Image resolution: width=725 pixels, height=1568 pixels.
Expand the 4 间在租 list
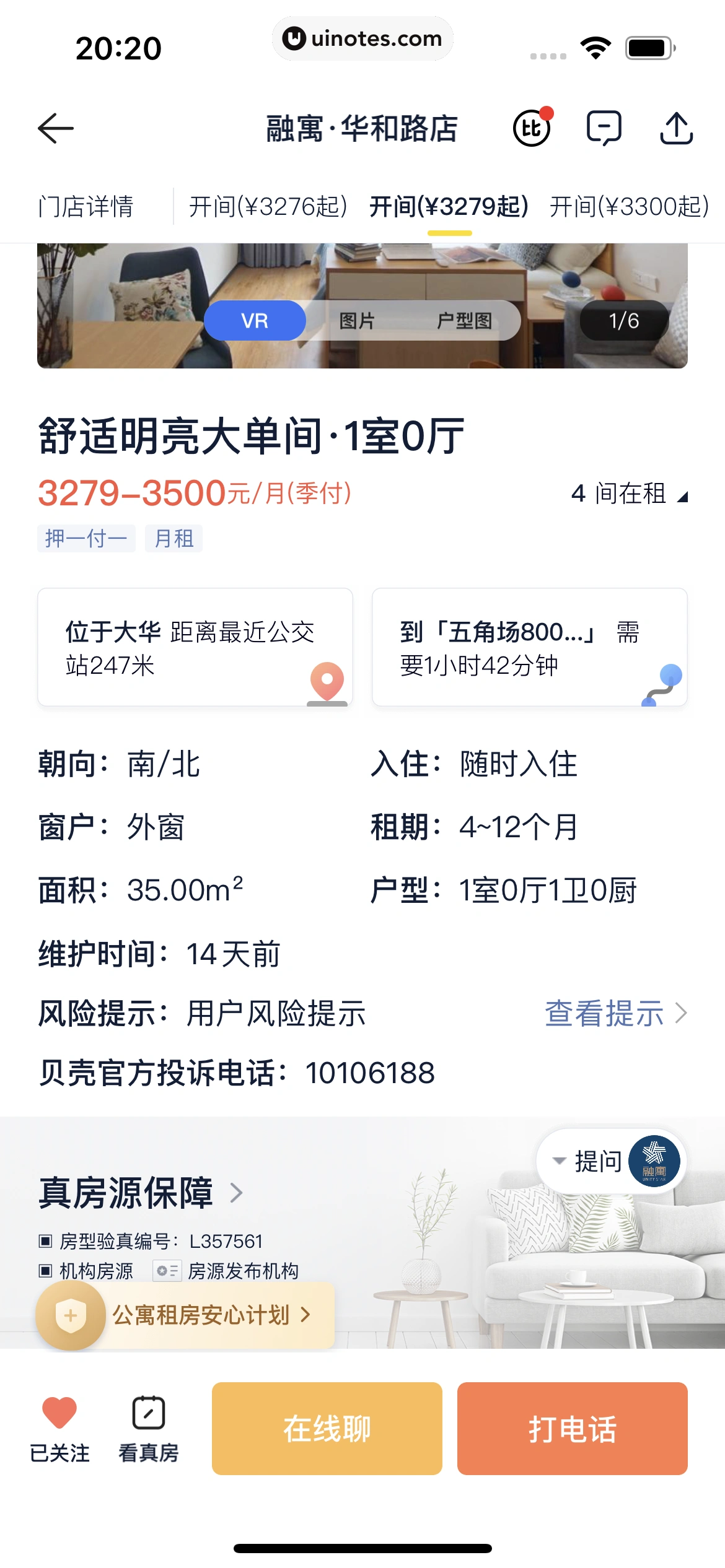[x=629, y=494]
